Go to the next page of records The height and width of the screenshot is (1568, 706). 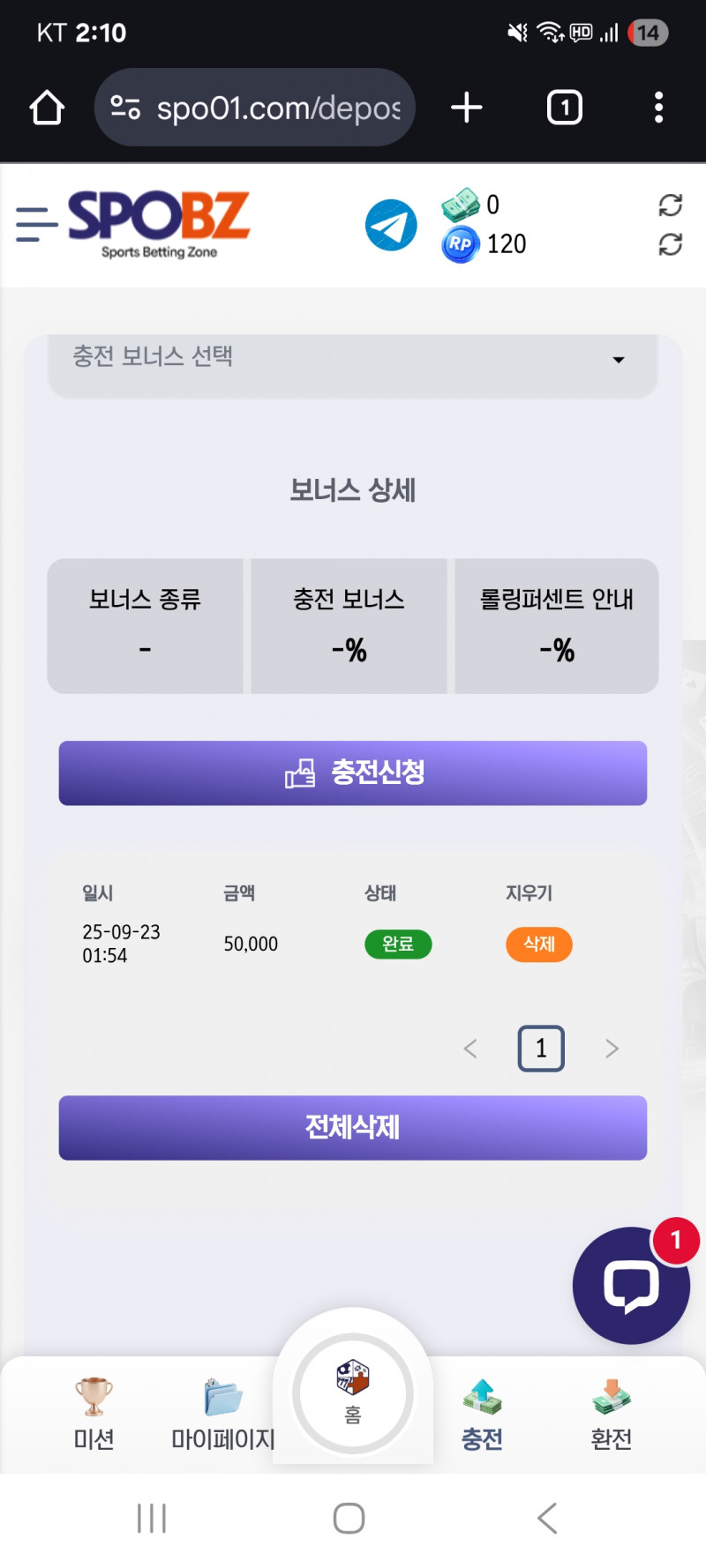tap(612, 1049)
